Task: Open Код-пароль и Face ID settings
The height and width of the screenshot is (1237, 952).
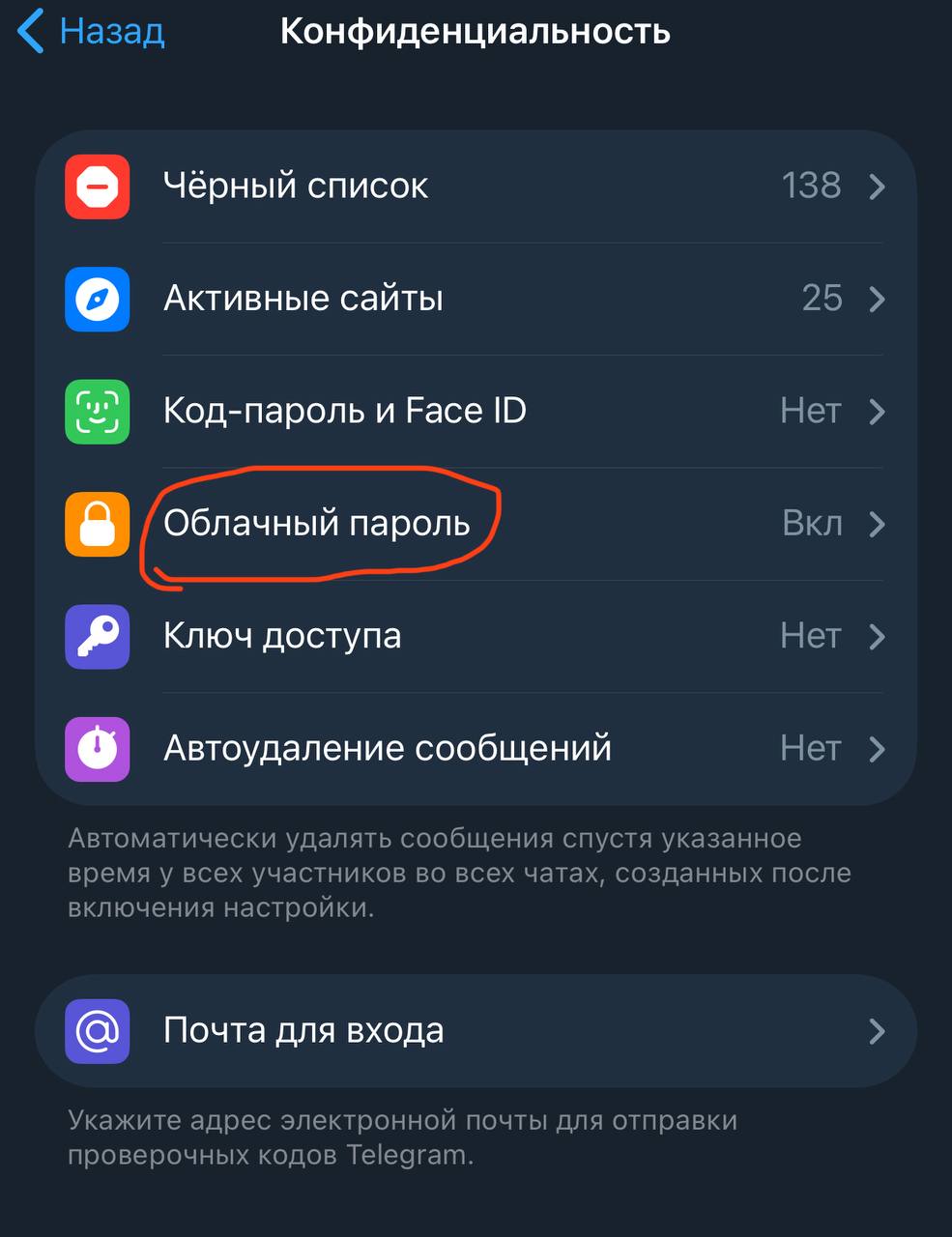Action: point(474,412)
